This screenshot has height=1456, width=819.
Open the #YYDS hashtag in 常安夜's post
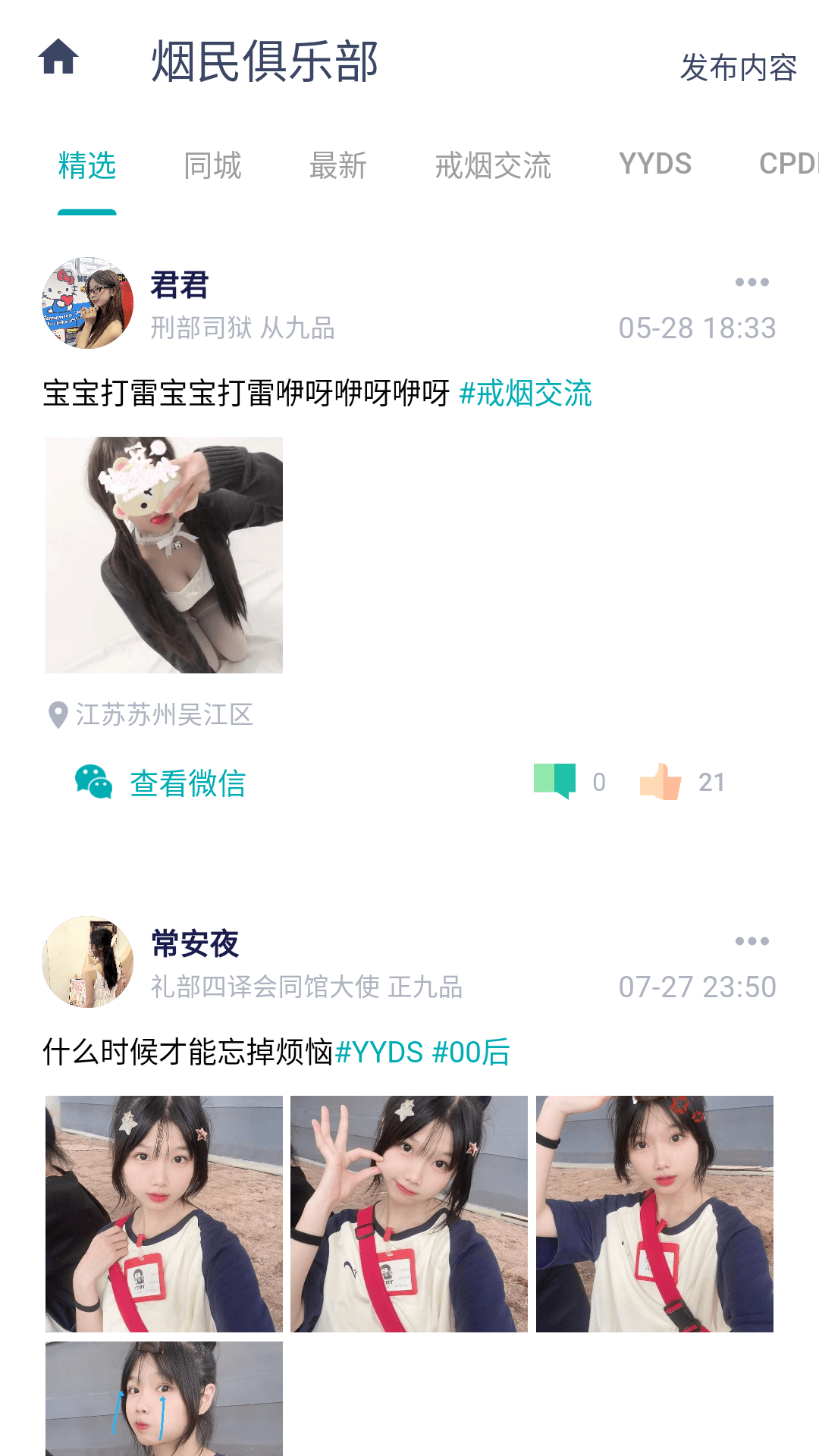pos(379,1053)
